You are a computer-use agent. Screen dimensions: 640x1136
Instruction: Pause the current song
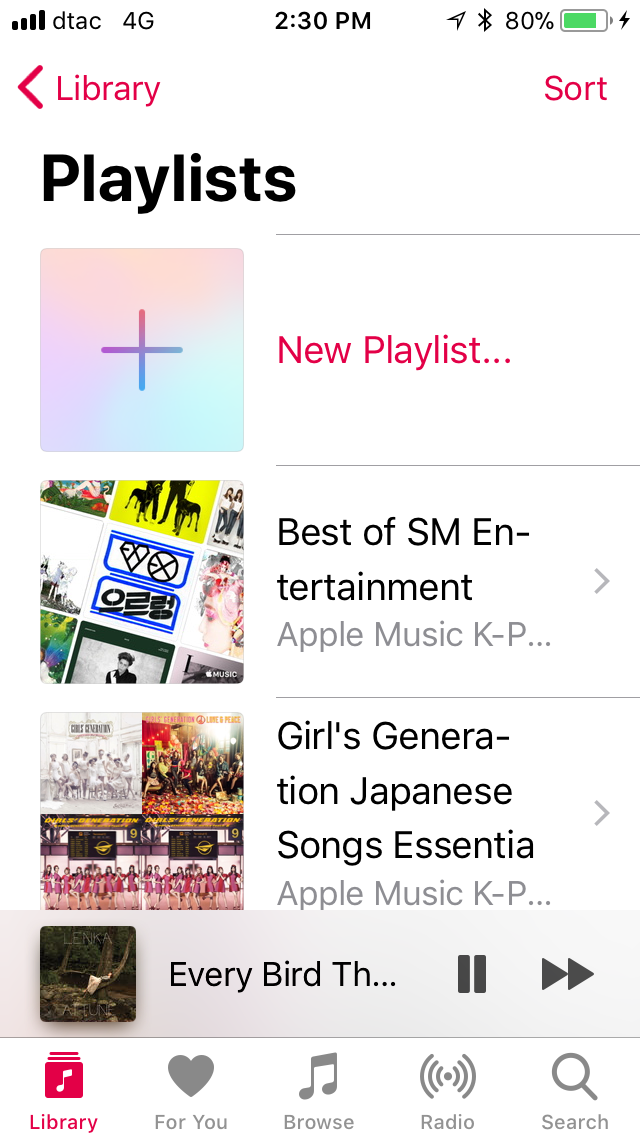point(472,974)
